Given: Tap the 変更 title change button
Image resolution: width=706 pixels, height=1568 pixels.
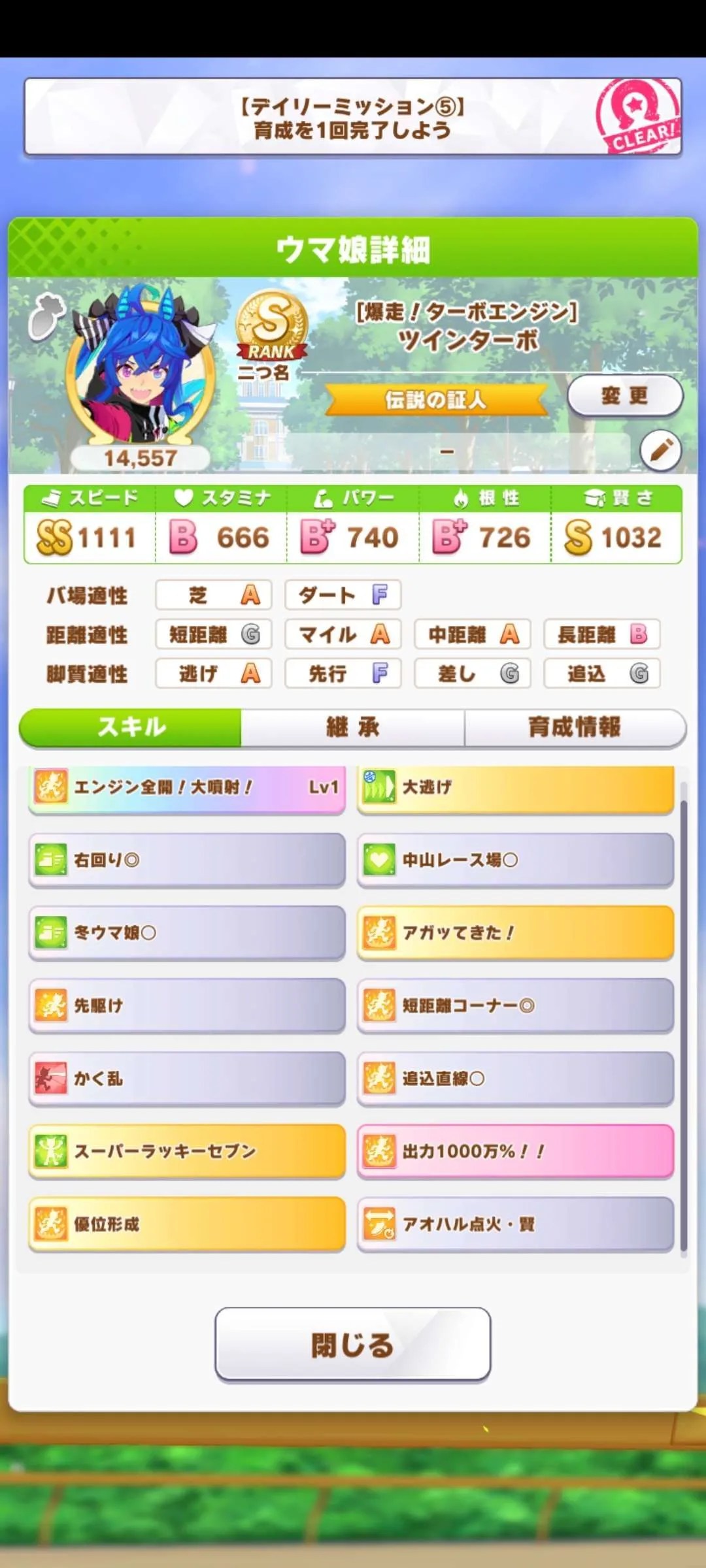Looking at the screenshot, I should pos(624,395).
